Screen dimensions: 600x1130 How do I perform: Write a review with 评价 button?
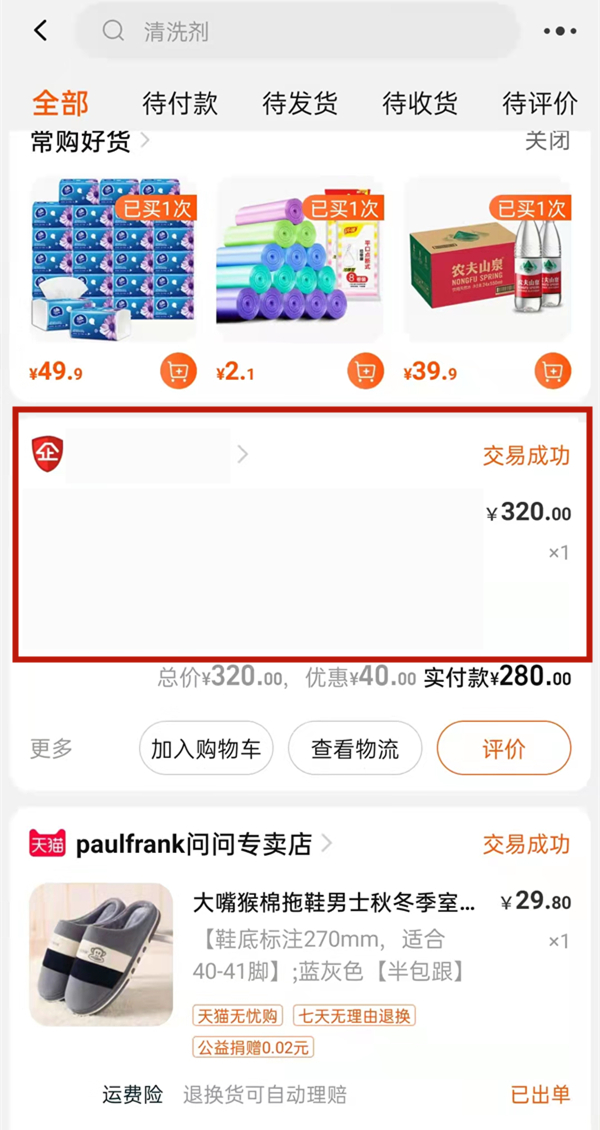tap(504, 748)
